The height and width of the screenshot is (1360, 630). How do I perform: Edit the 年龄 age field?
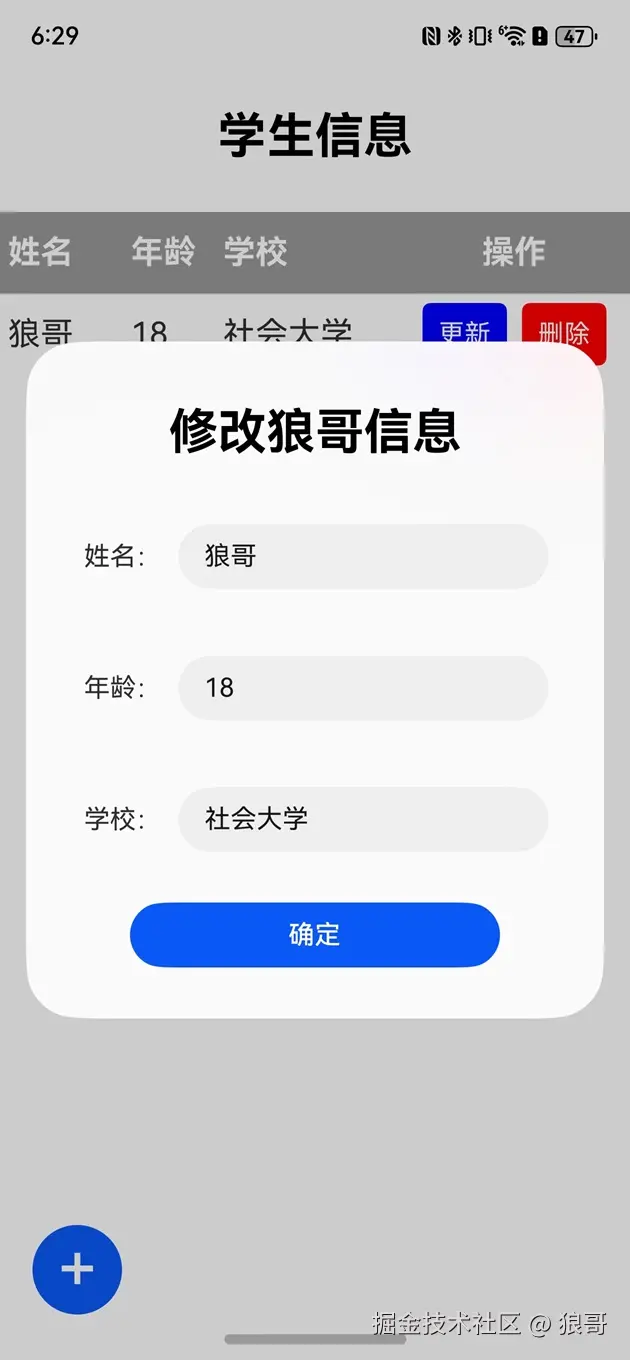[x=363, y=688]
